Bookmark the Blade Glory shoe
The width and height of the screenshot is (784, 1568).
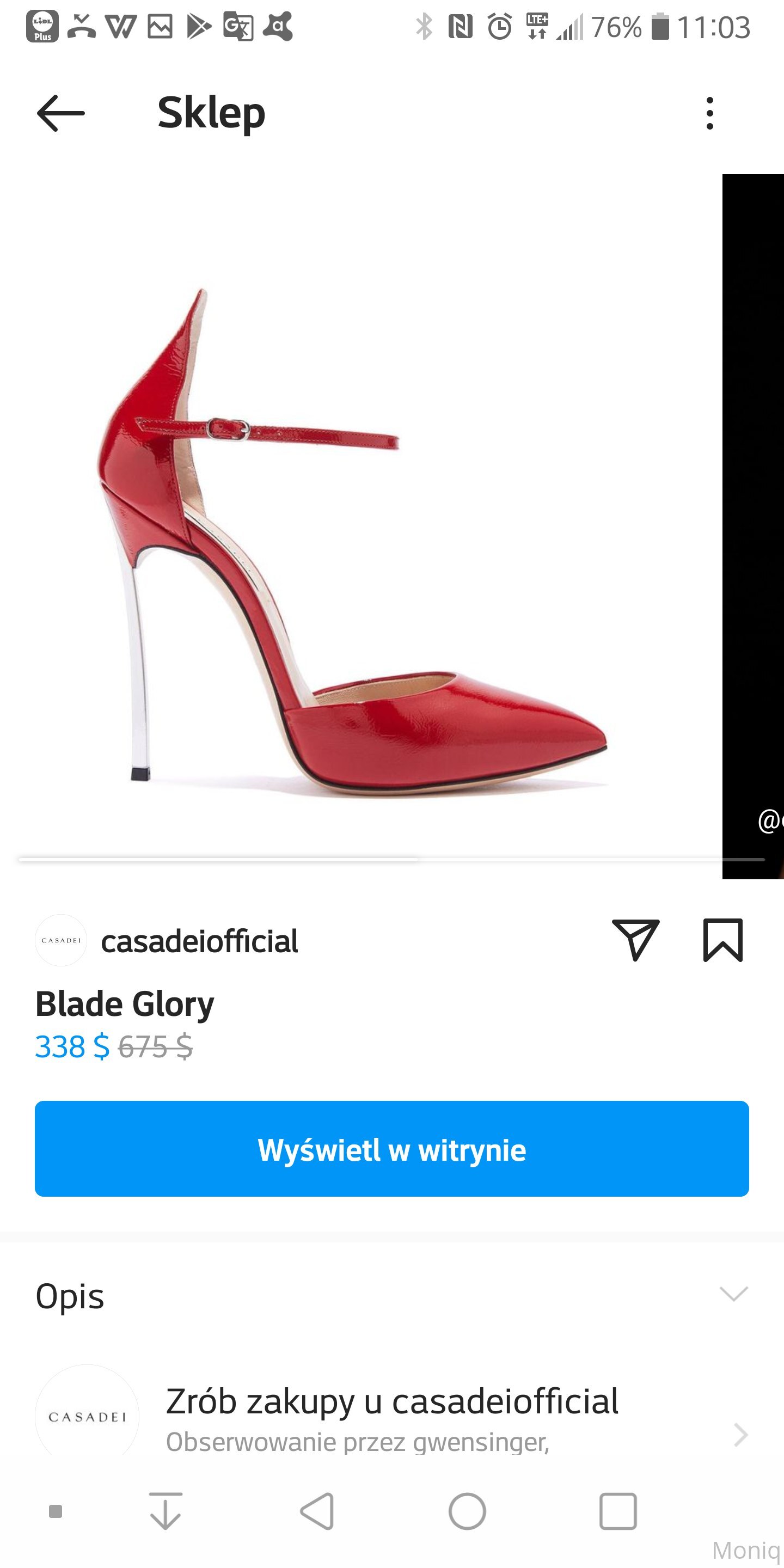pos(722,940)
